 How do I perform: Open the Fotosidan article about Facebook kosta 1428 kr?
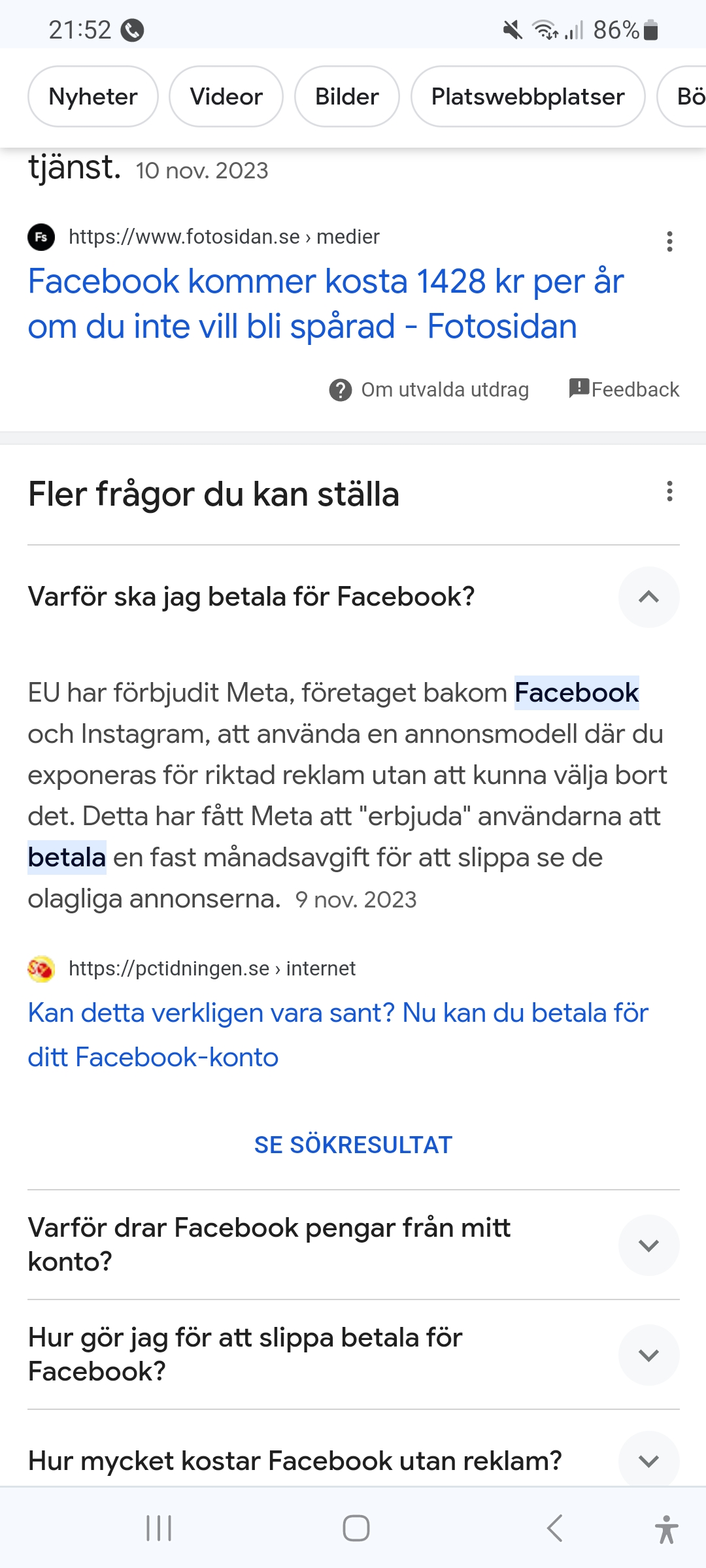tap(325, 304)
